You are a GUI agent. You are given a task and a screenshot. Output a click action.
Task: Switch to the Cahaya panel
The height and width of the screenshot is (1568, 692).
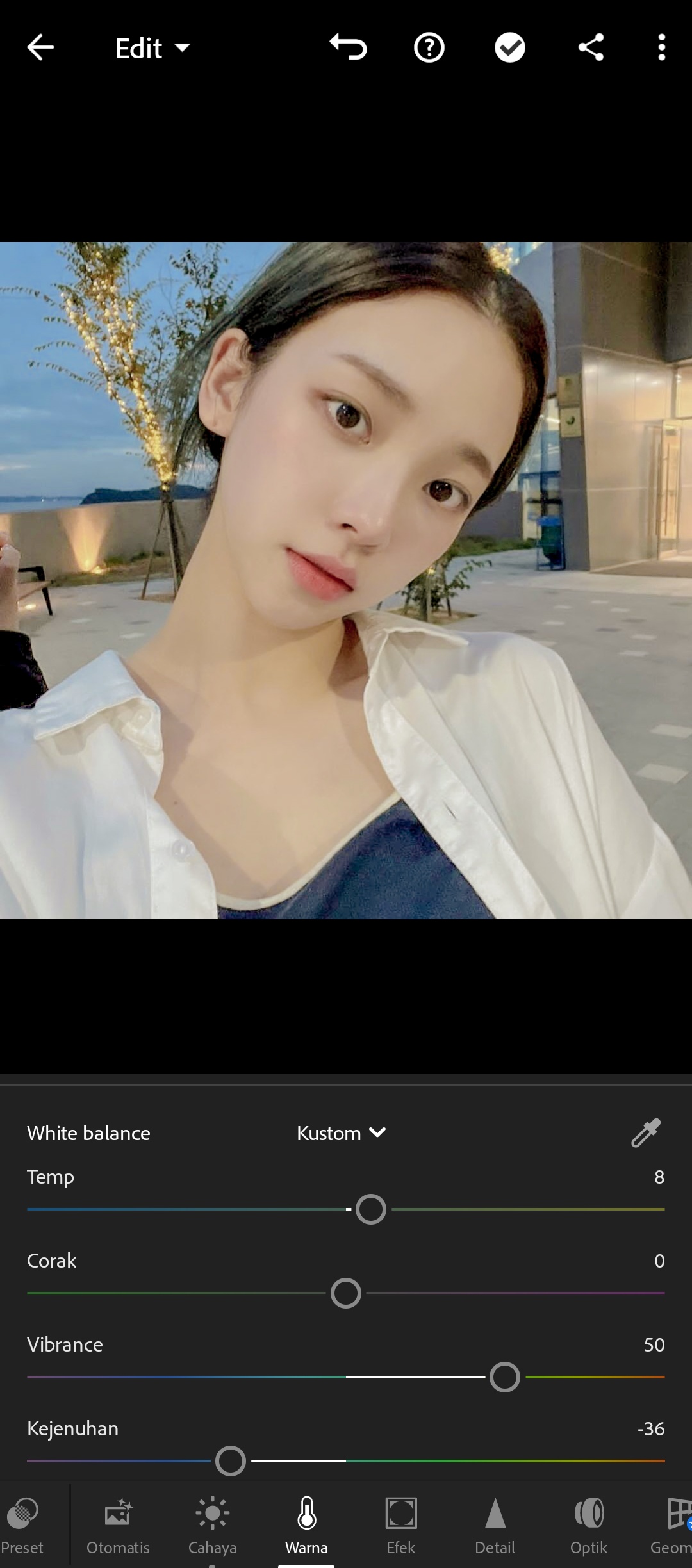(213, 1526)
